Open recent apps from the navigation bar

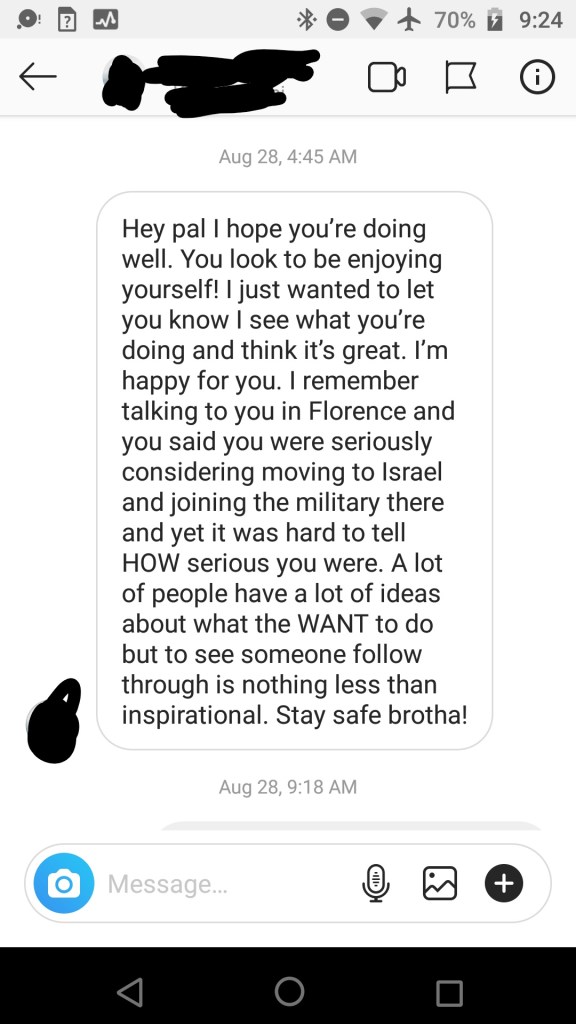(449, 993)
